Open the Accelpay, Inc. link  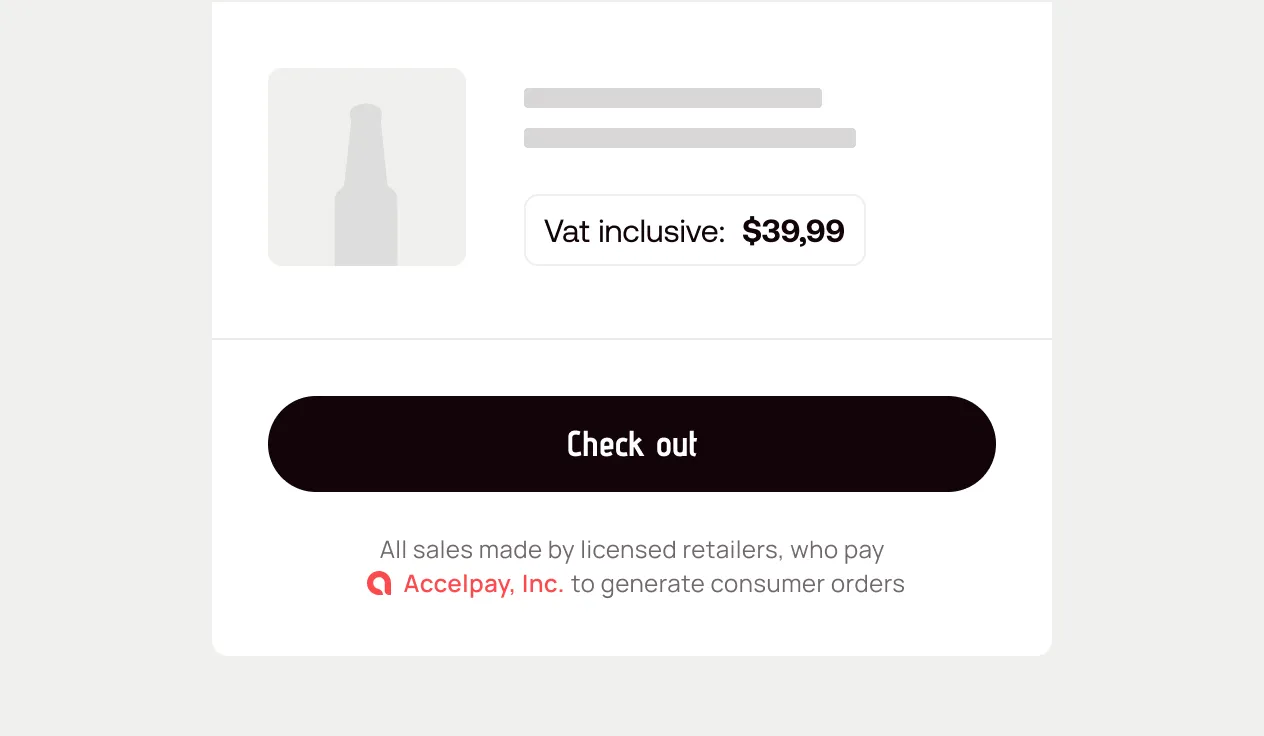pos(483,584)
